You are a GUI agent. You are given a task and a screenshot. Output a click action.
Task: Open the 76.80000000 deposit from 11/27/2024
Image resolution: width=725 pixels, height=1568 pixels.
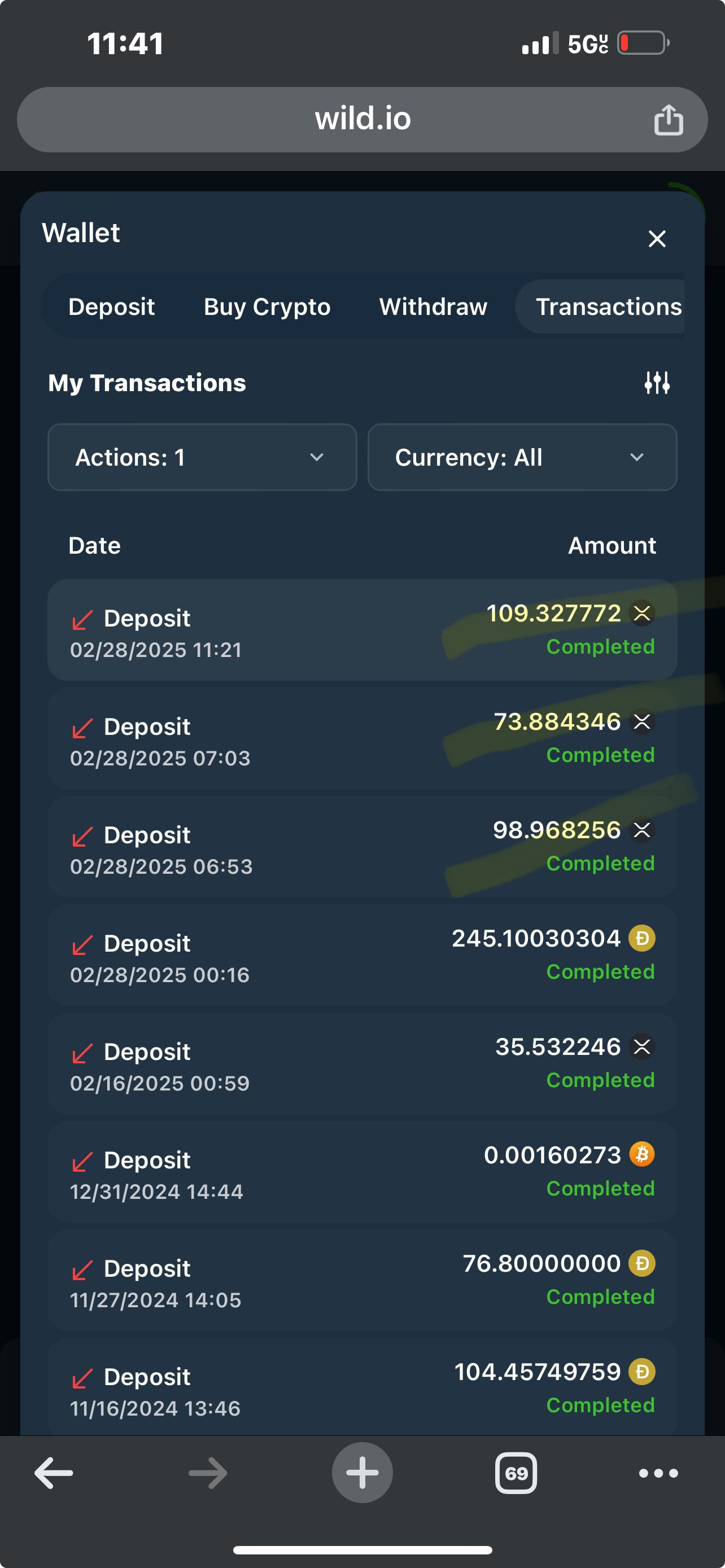[362, 1280]
